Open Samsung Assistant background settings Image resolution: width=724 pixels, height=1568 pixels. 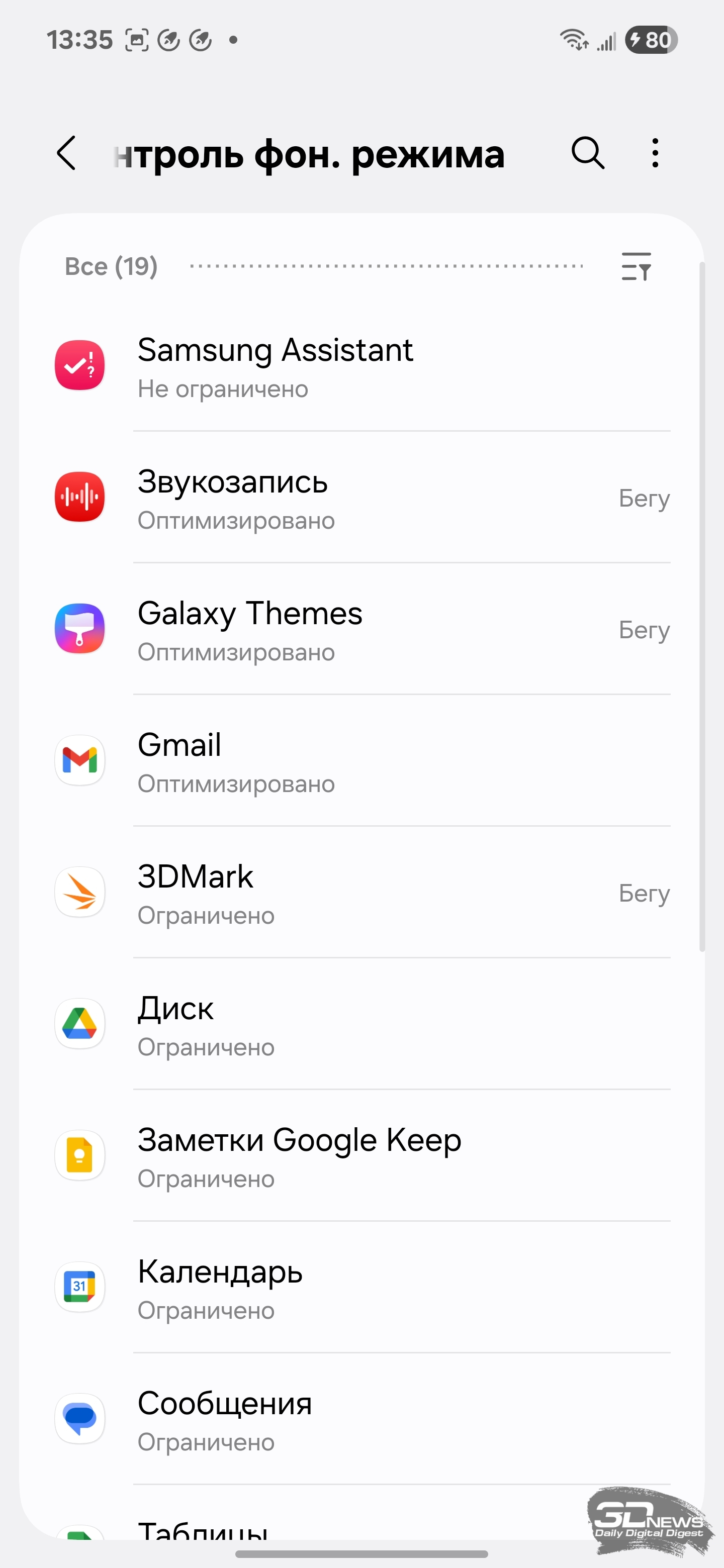pos(361,366)
